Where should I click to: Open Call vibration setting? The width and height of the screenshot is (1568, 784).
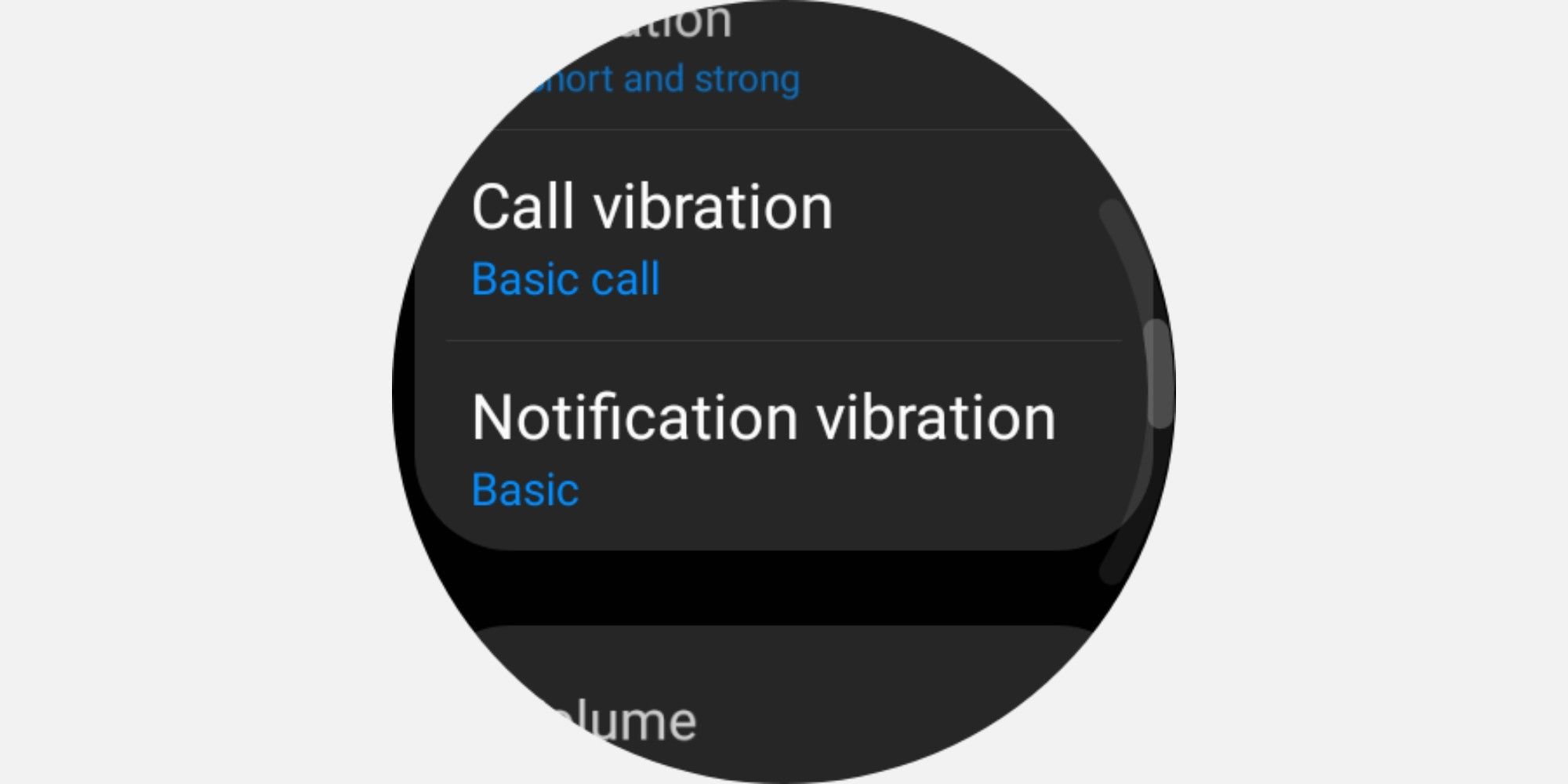pos(652,237)
